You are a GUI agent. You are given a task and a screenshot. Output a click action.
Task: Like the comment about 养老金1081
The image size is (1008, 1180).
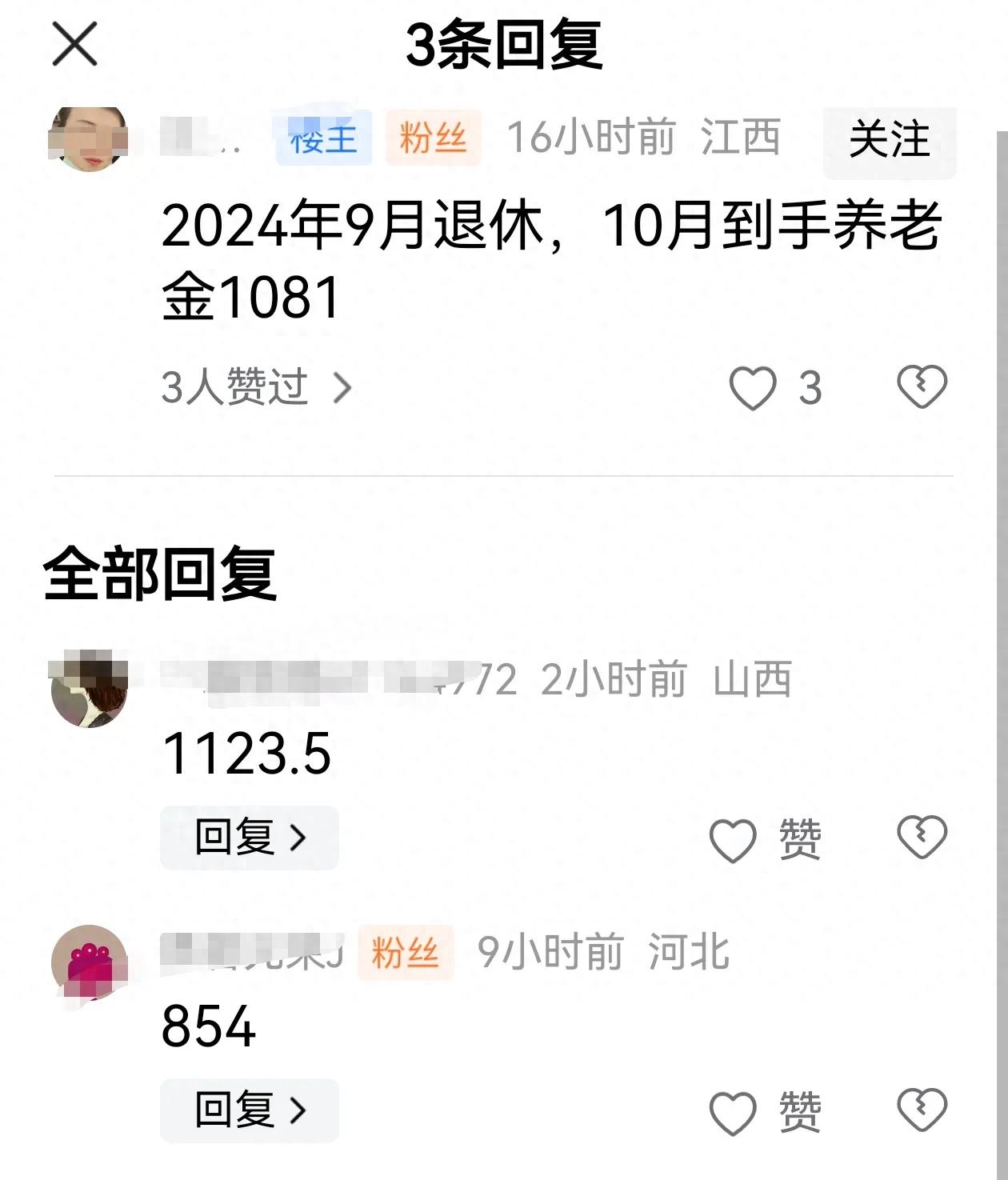point(754,388)
